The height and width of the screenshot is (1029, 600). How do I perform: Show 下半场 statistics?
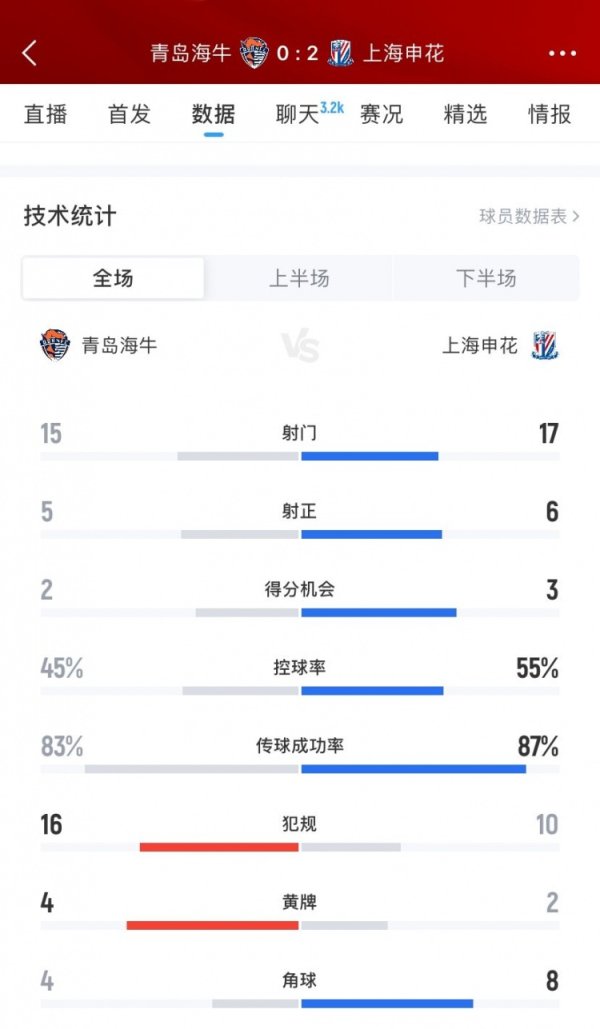[486, 278]
